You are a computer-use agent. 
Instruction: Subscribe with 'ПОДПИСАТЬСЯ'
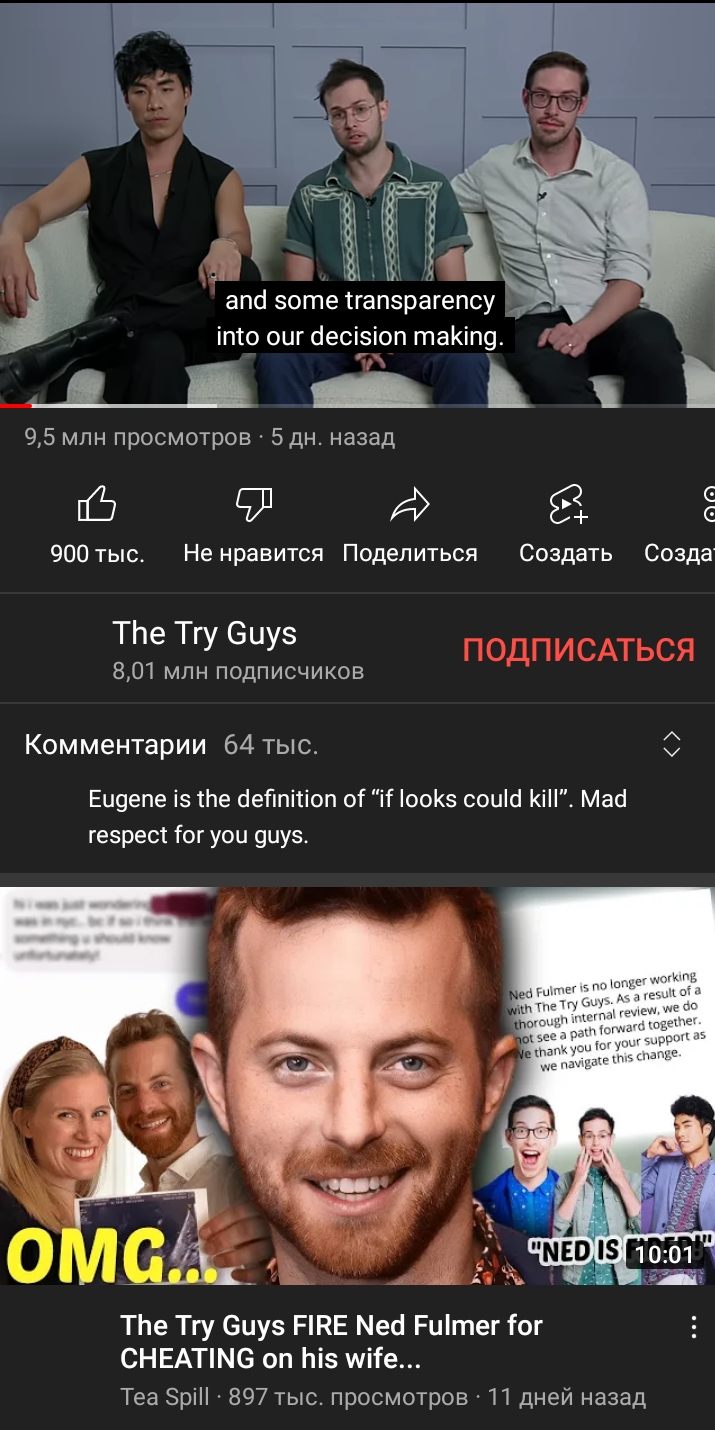(x=578, y=649)
